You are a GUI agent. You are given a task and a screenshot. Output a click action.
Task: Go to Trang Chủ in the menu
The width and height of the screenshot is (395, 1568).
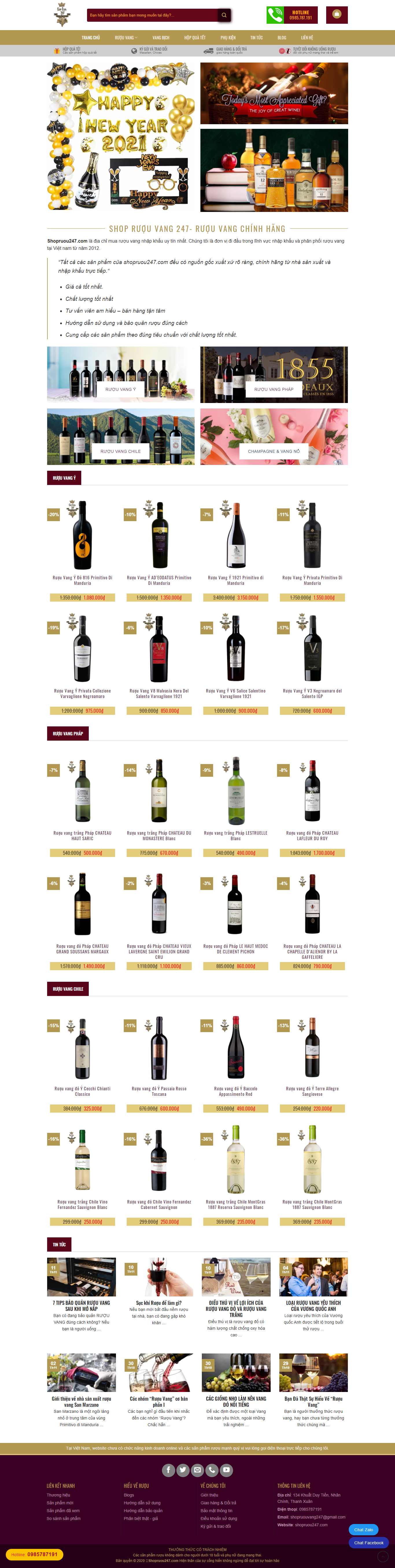coord(91,38)
